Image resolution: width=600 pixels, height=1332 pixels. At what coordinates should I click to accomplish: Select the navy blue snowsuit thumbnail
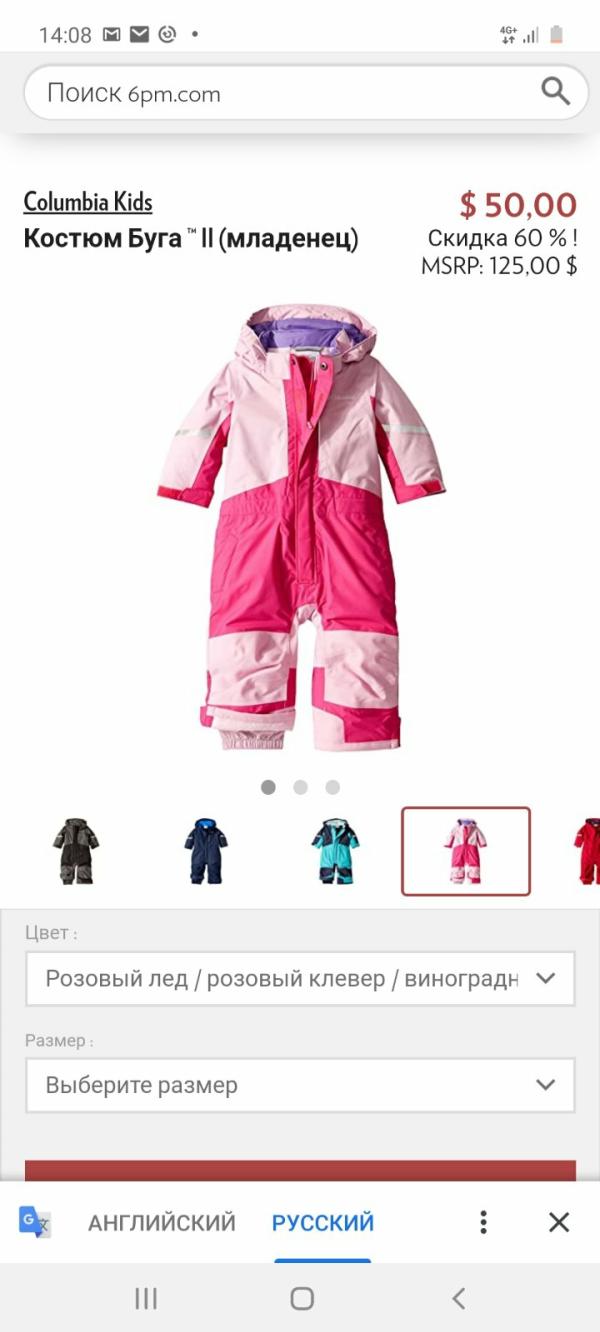[x=205, y=851]
